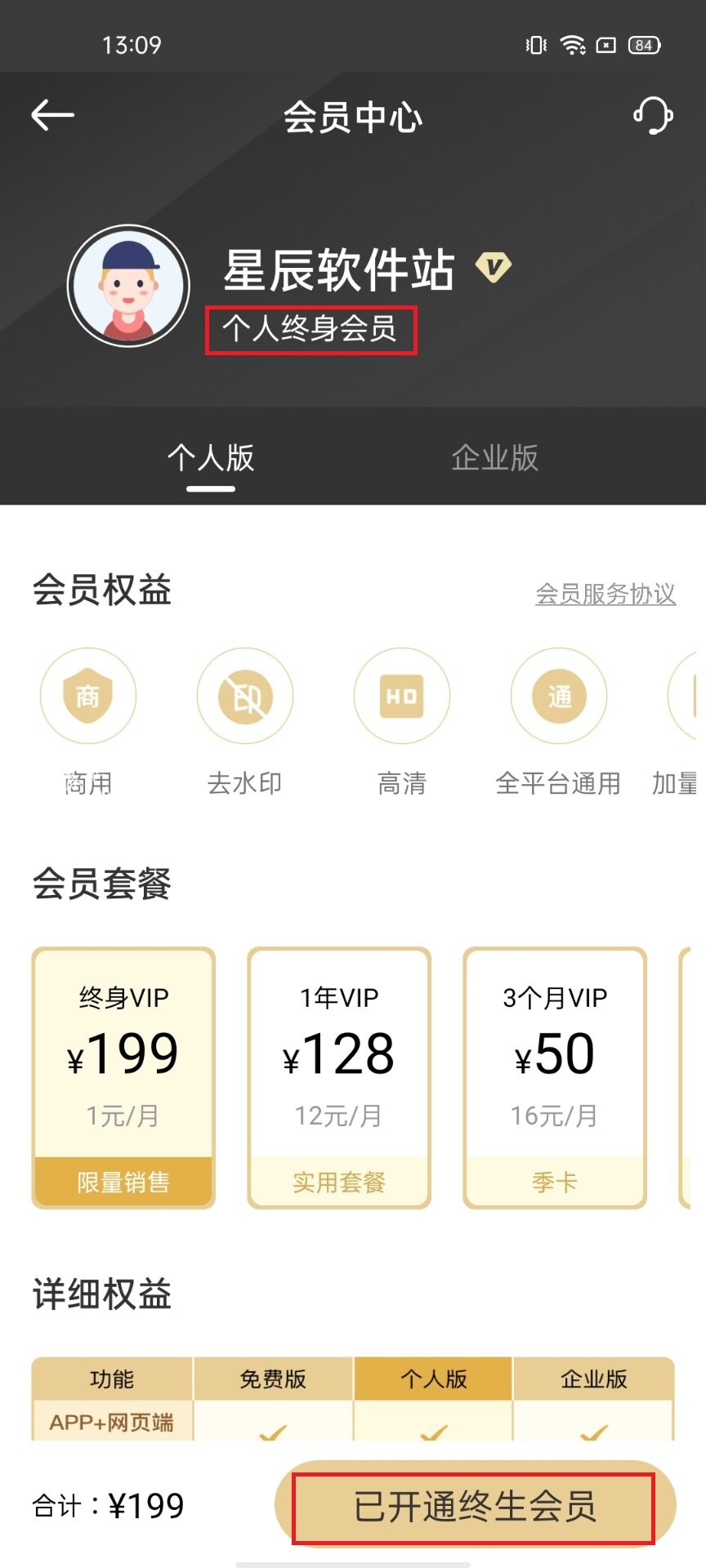Open the 会员服务协议 link
Screen dimensions: 706x1568
(605, 594)
